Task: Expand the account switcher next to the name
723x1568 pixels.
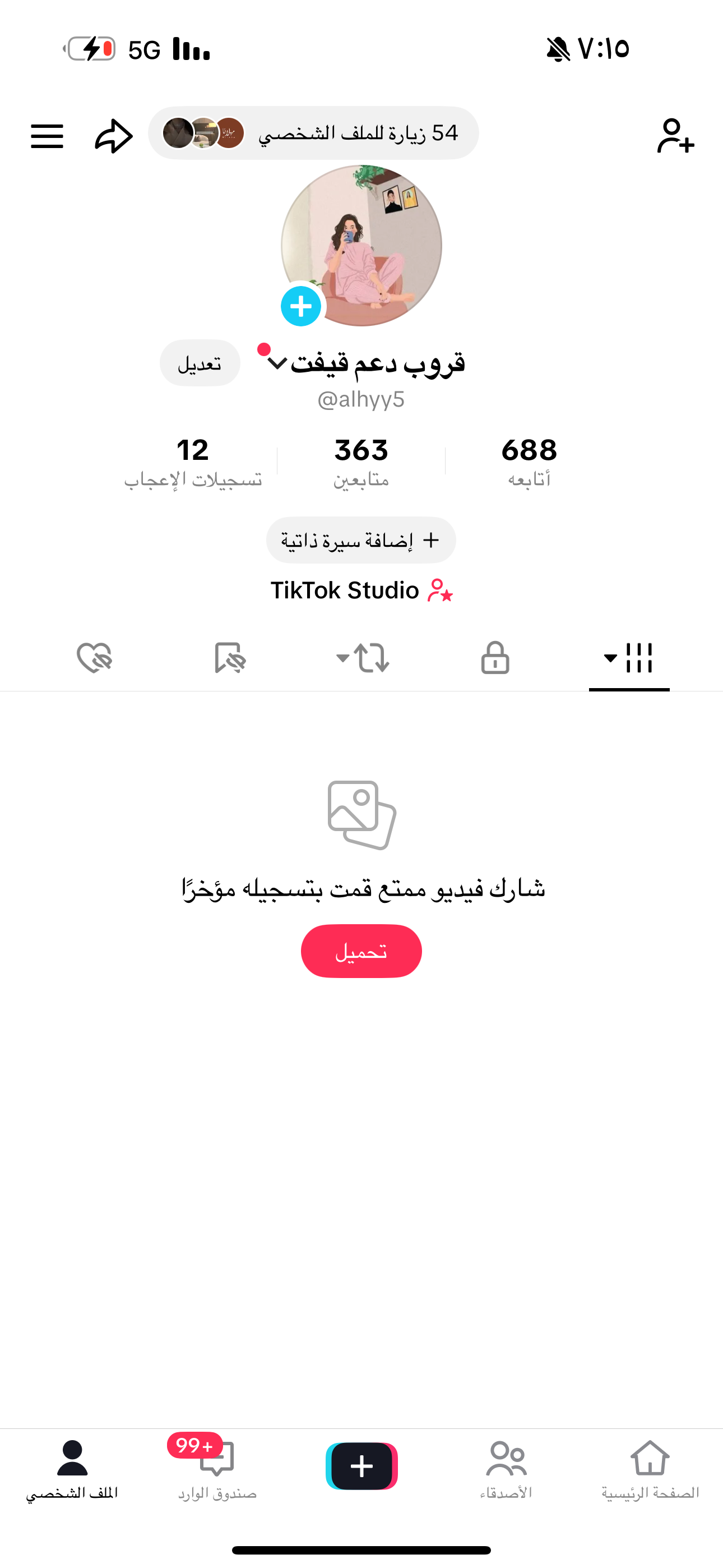Action: (x=277, y=363)
